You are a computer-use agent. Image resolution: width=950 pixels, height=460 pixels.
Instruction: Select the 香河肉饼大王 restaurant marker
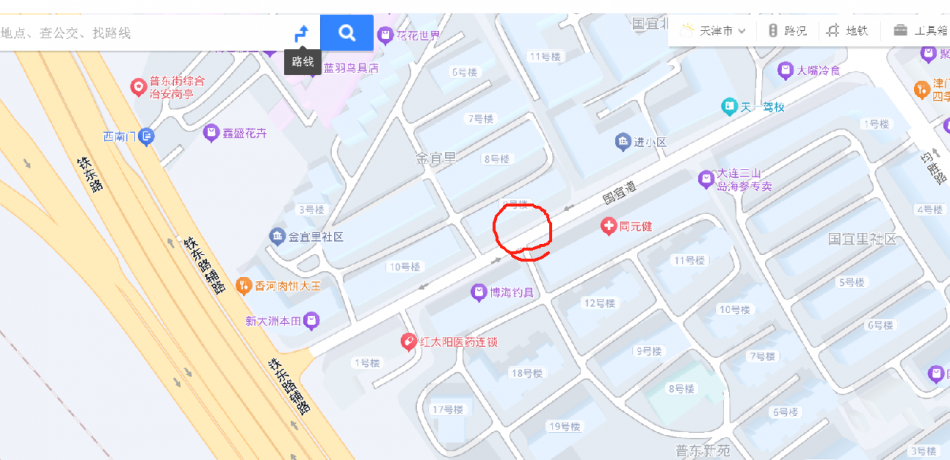pyautogui.click(x=243, y=286)
